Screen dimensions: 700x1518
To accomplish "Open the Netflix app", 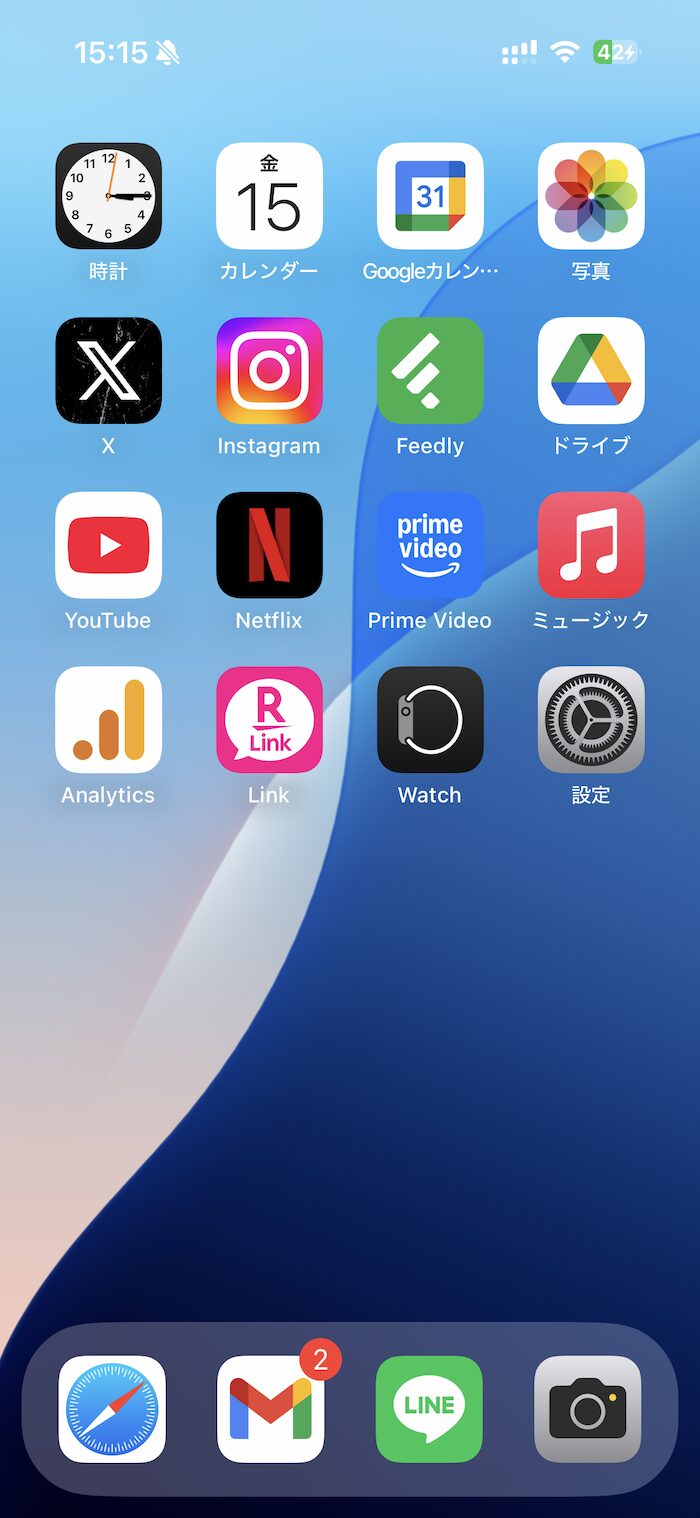I will tap(269, 545).
